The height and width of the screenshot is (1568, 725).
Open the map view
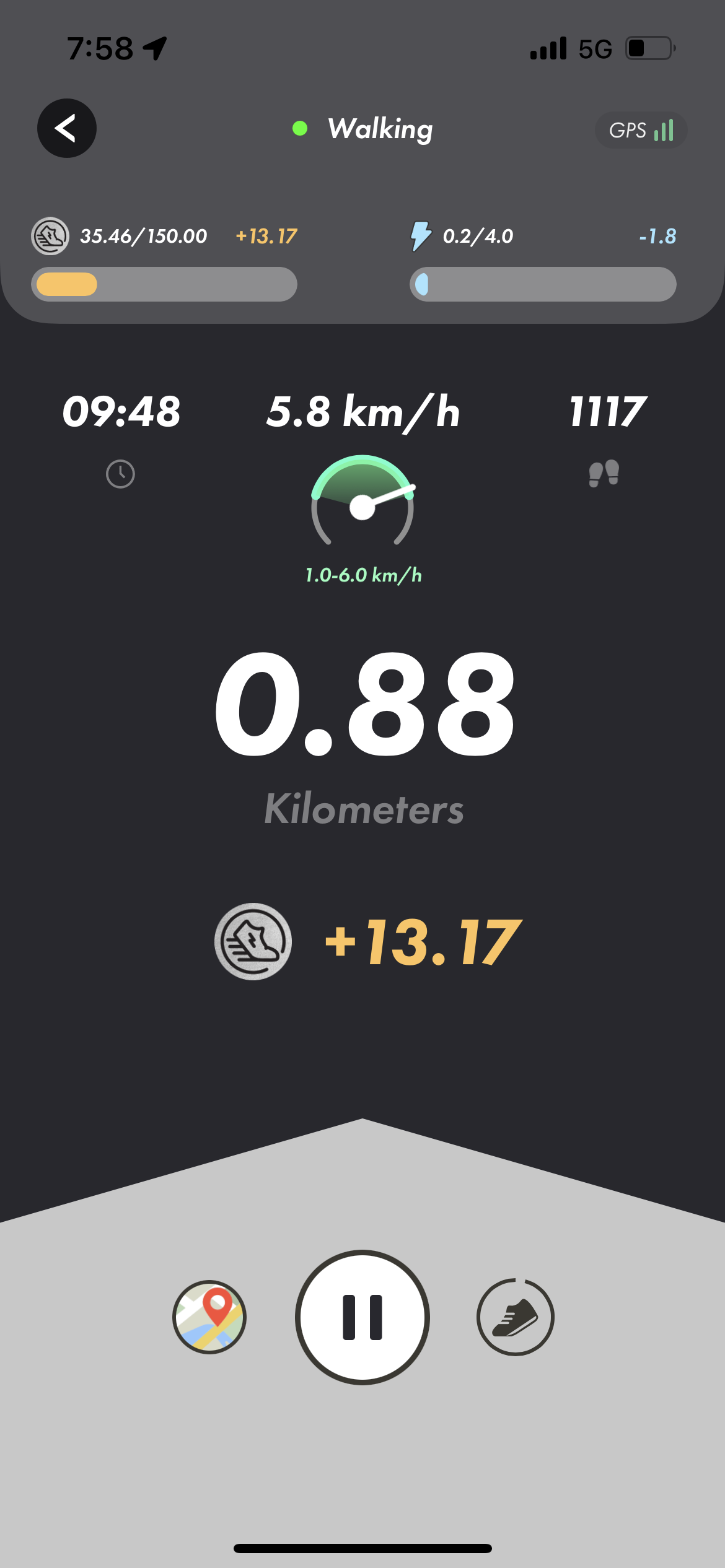coord(209,1317)
